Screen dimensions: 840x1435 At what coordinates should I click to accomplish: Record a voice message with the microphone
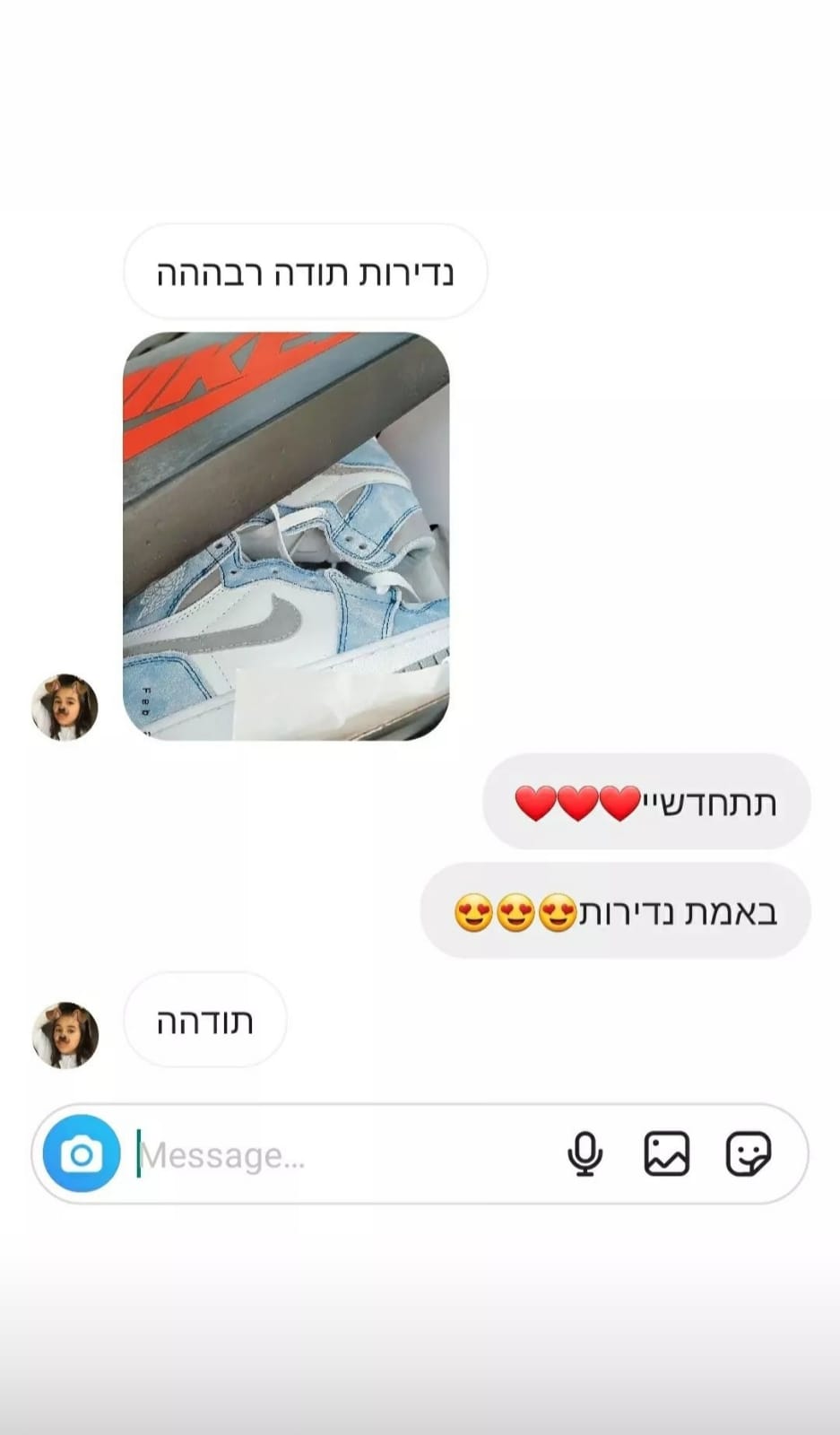[585, 1154]
